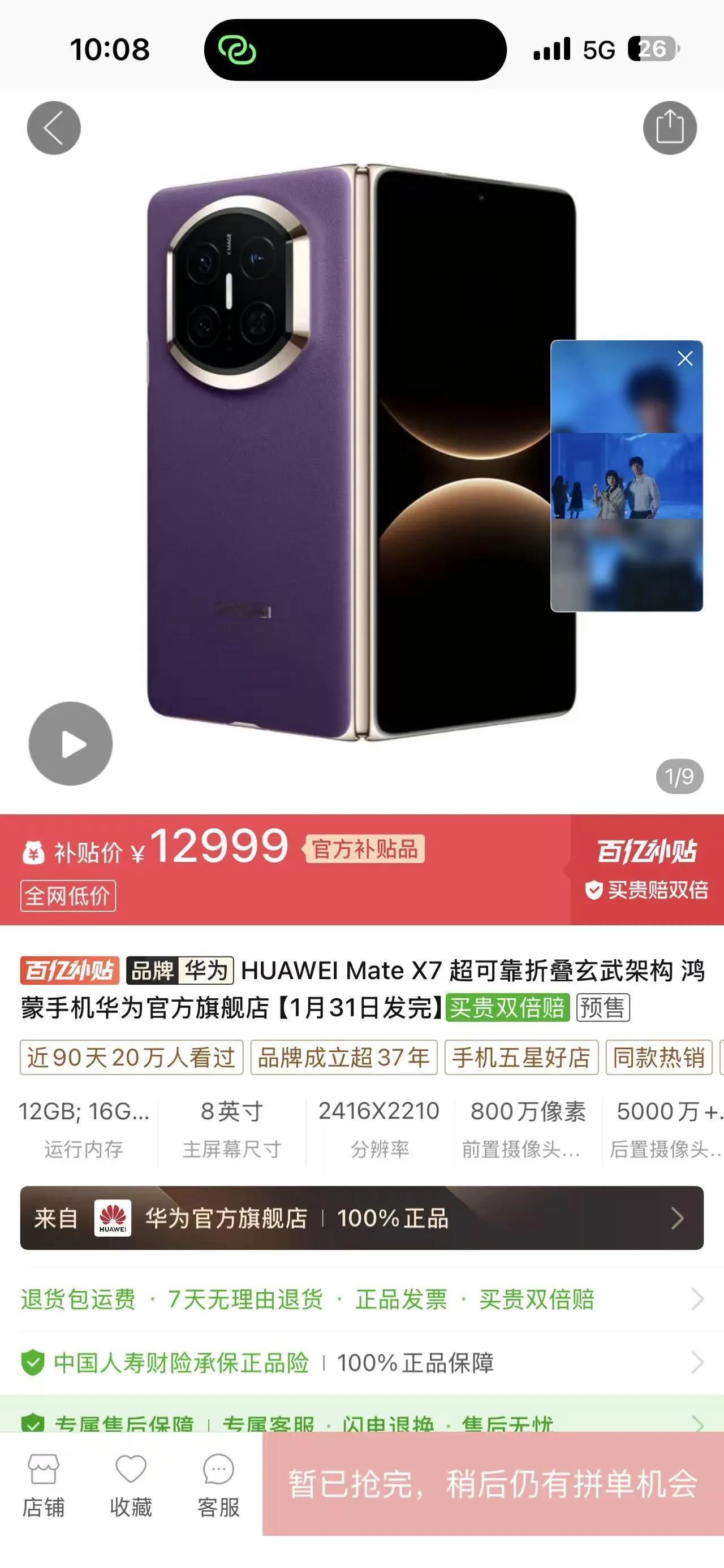The width and height of the screenshot is (724, 1568).
Task: Tap the 买贵赔双倍 shield icon
Action: click(594, 889)
